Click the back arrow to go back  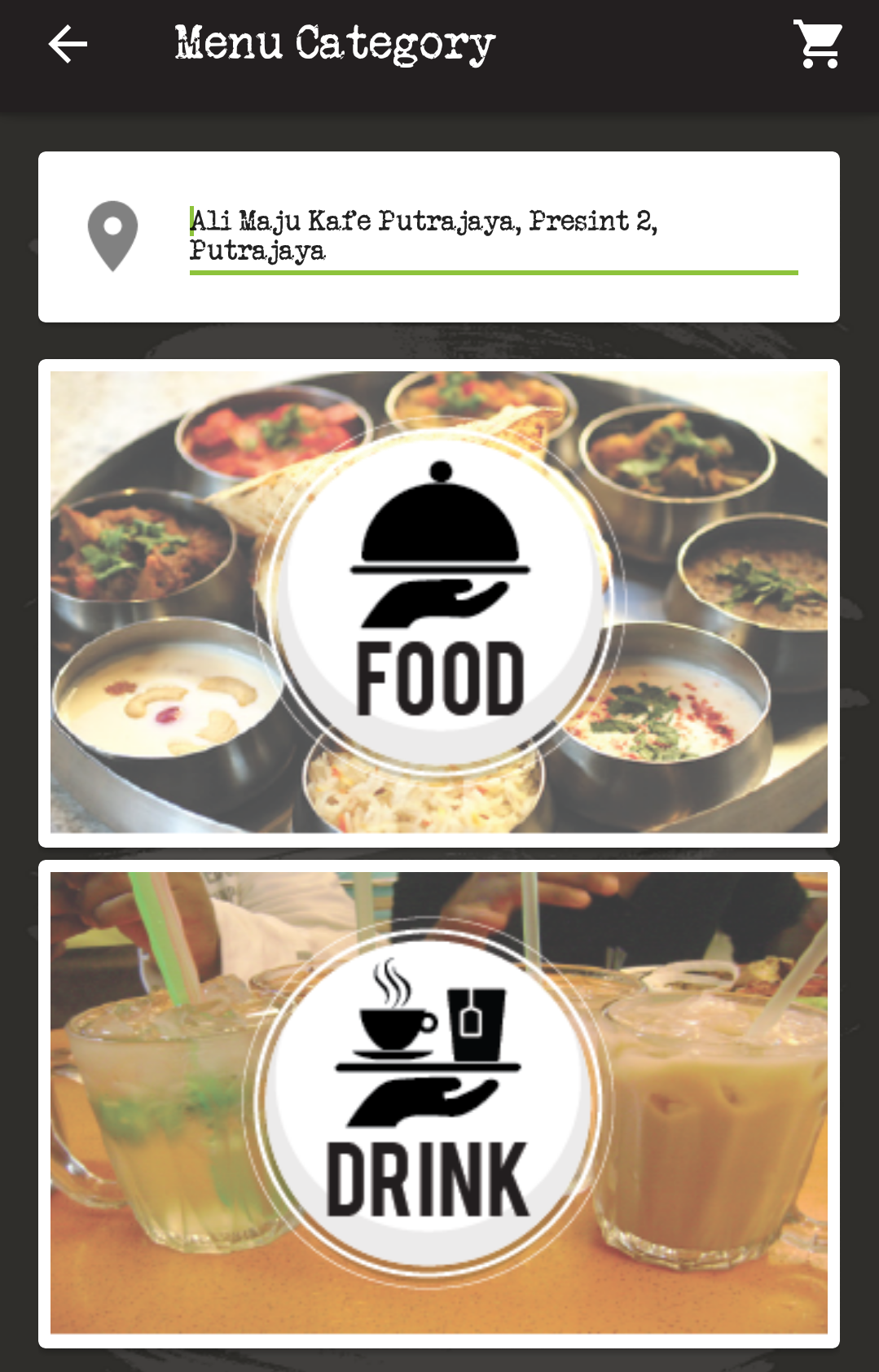click(x=67, y=44)
